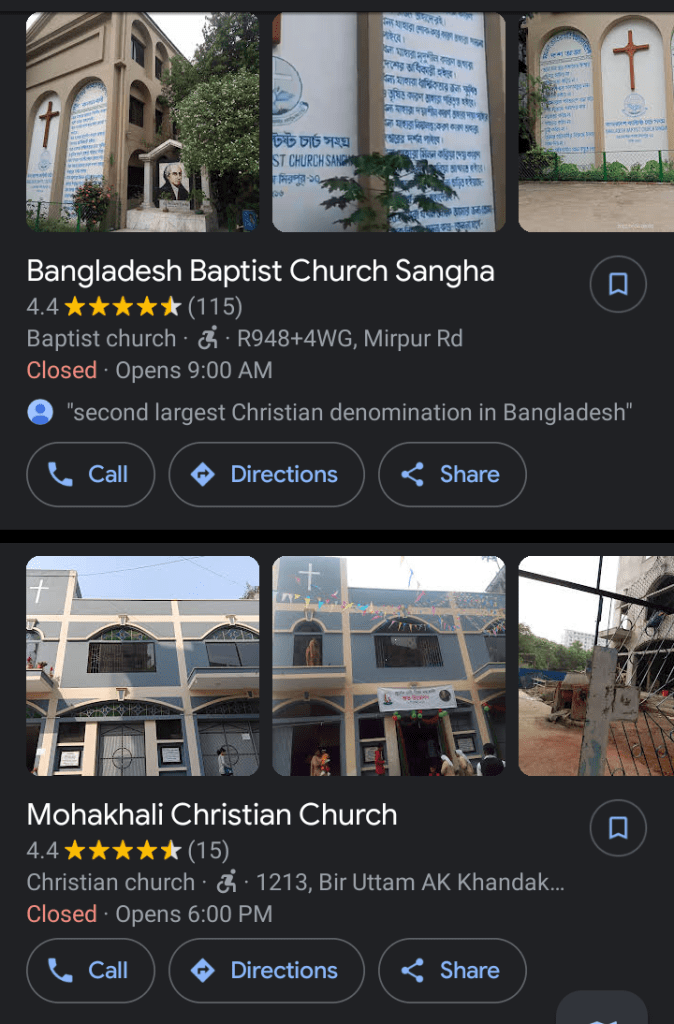Call Bangladesh Baptist Church Sangha

point(90,474)
